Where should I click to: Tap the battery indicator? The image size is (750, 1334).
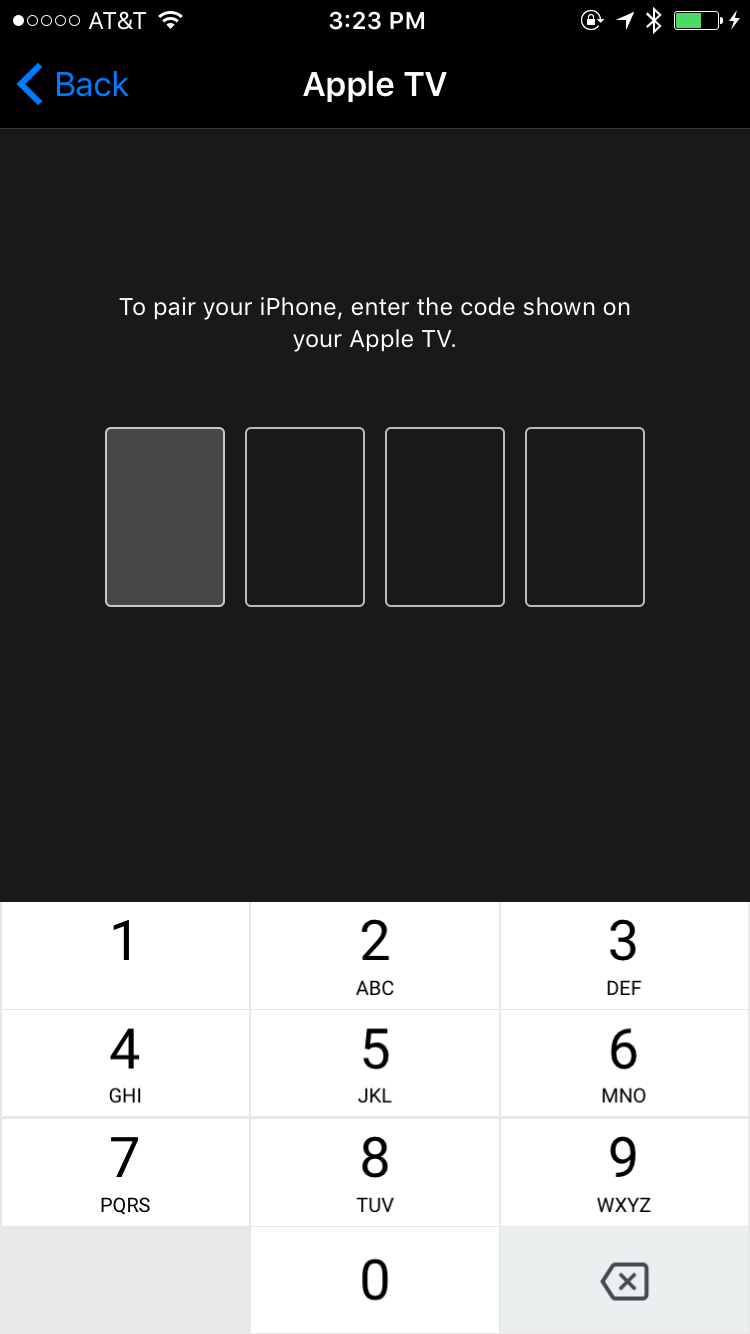pyautogui.click(x=696, y=19)
